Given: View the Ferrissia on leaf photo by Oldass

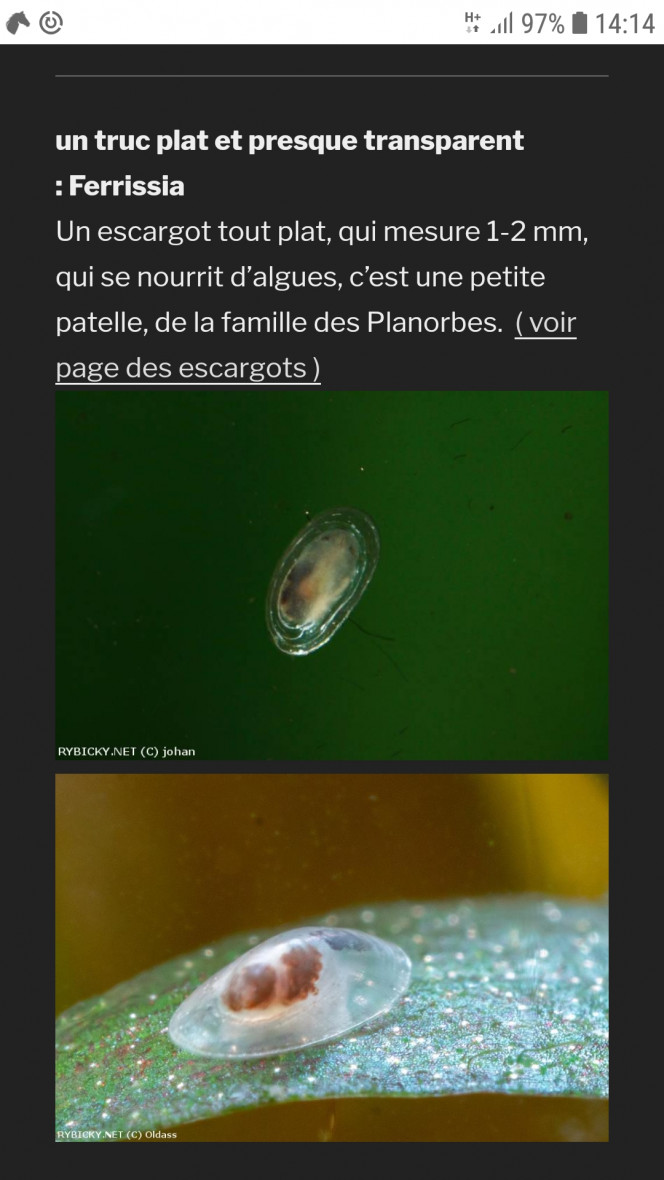Looking at the screenshot, I should point(332,957).
